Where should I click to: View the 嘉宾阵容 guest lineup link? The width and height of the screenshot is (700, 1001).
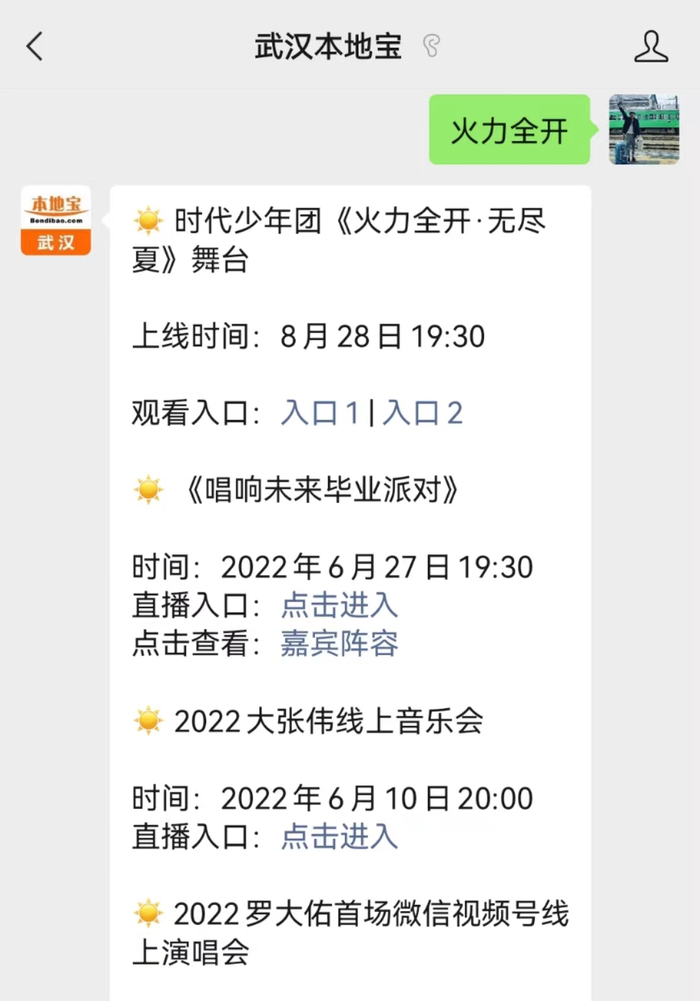(x=339, y=643)
